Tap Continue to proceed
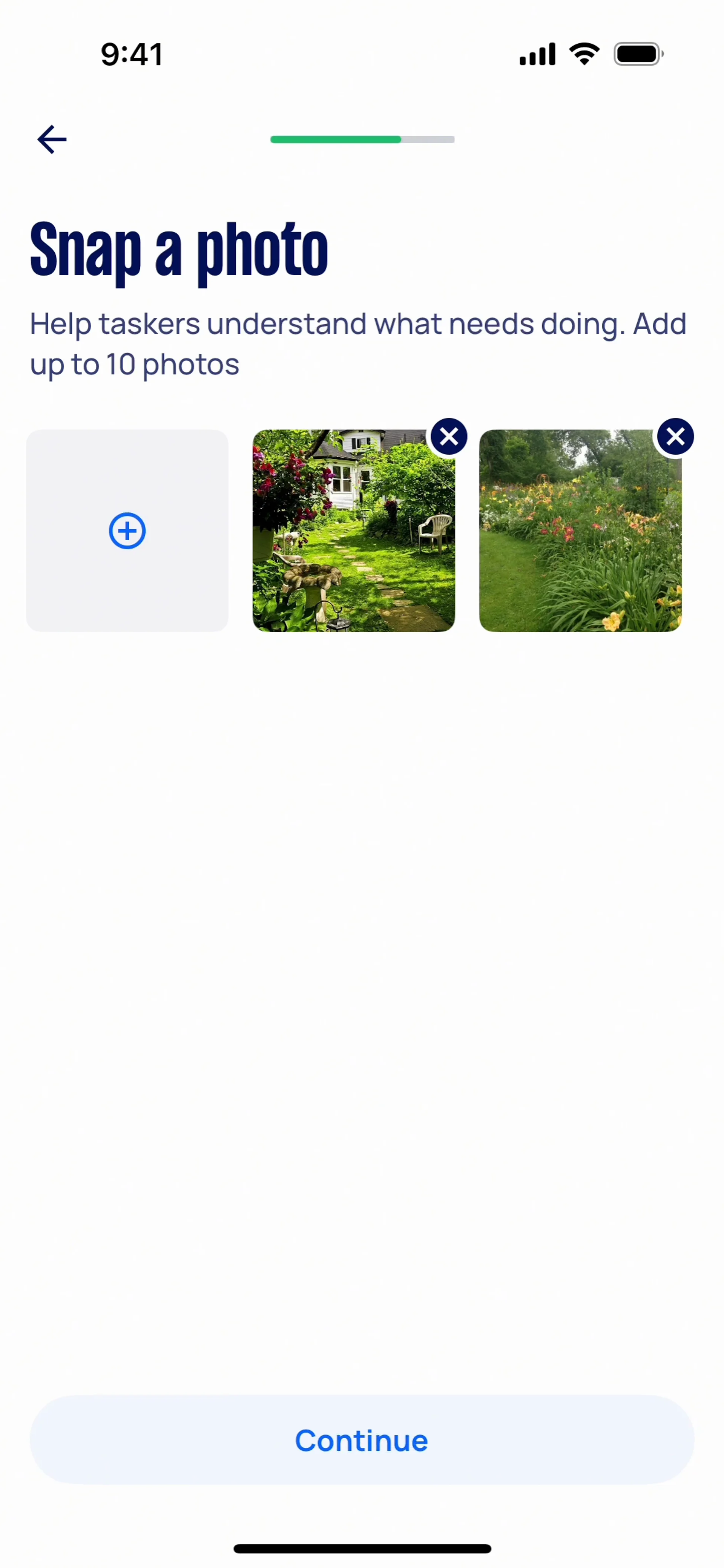 point(362,1441)
